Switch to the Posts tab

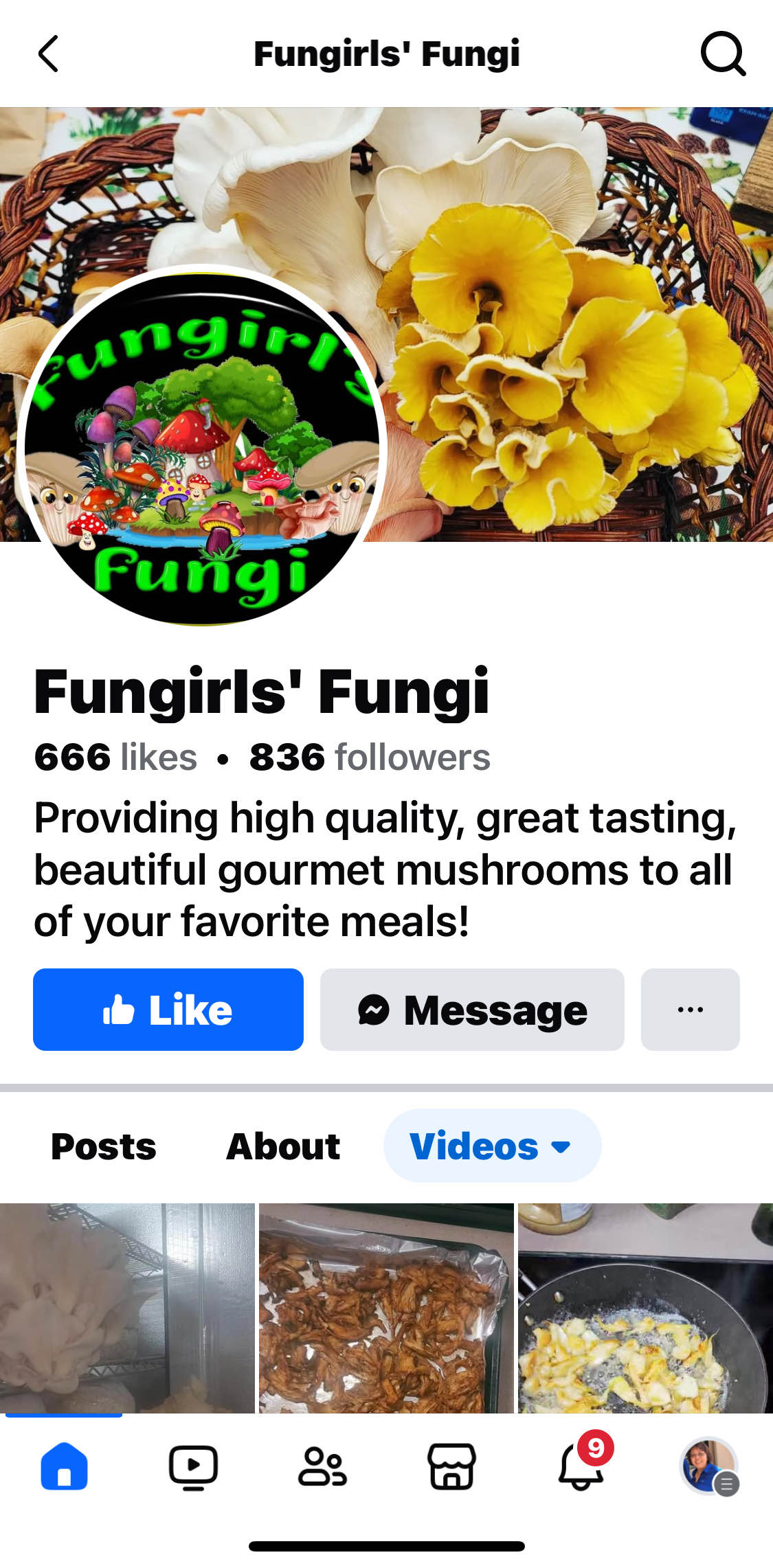click(104, 1146)
